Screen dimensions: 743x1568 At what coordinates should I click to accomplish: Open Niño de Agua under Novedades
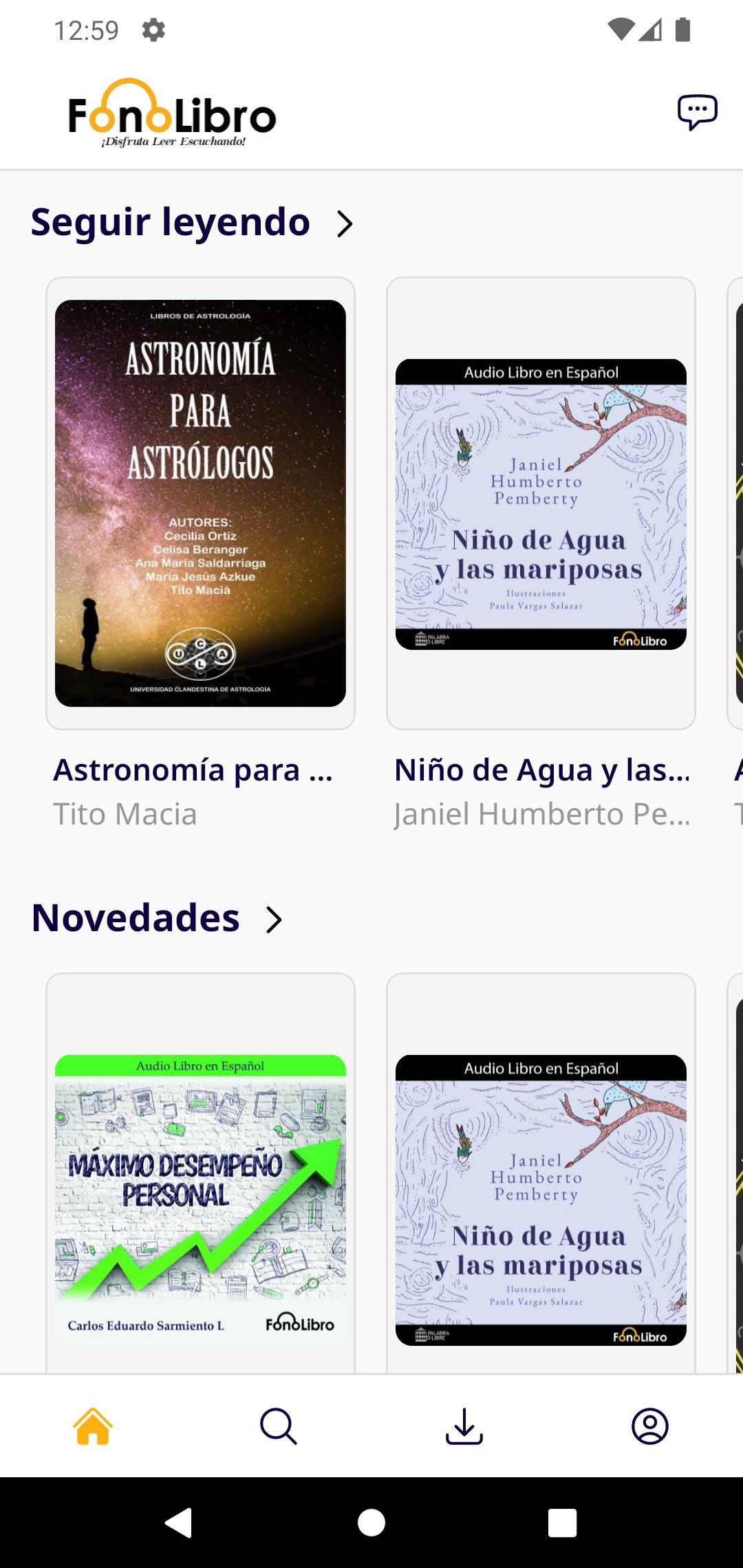(x=541, y=1199)
